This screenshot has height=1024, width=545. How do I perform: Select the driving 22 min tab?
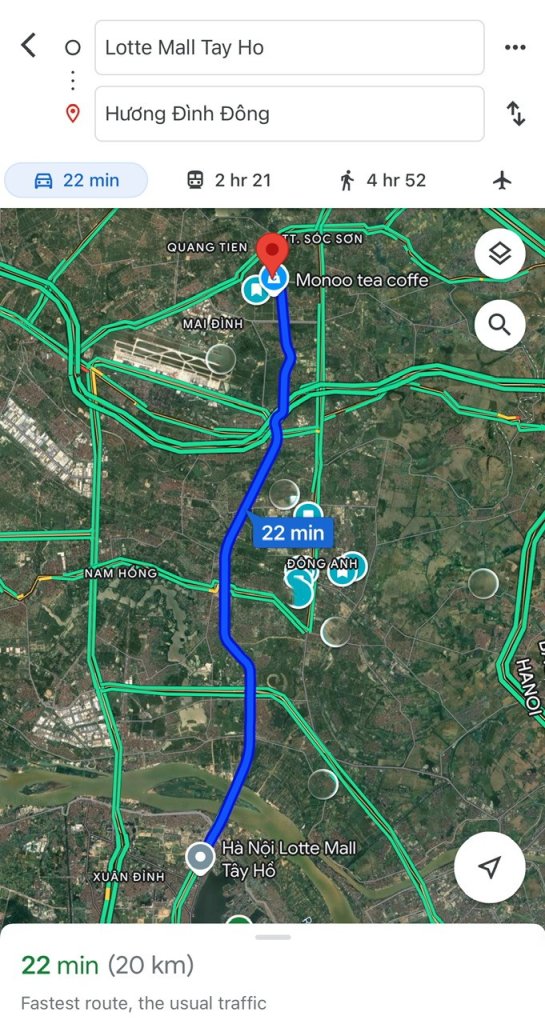(76, 180)
